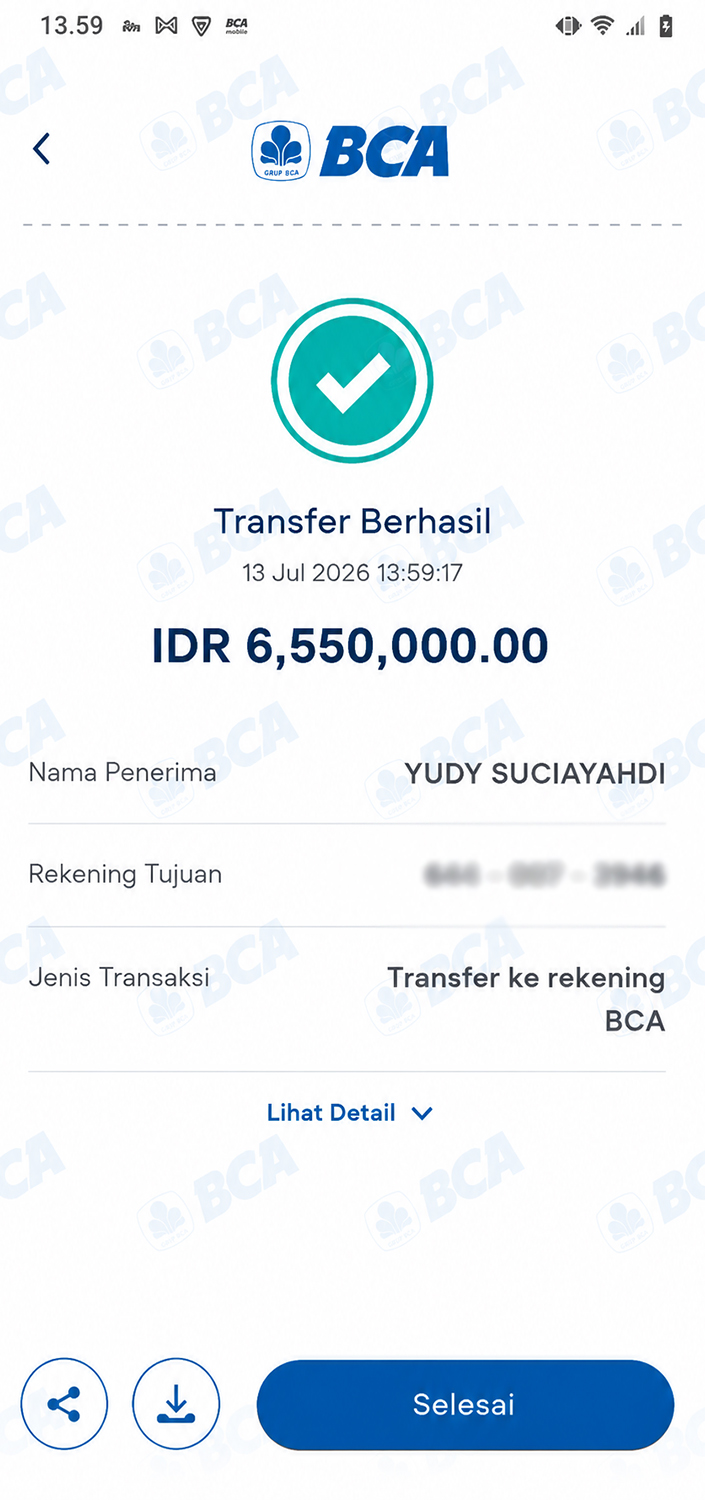Tap the Selesai button
This screenshot has width=705, height=1500.
click(465, 1404)
